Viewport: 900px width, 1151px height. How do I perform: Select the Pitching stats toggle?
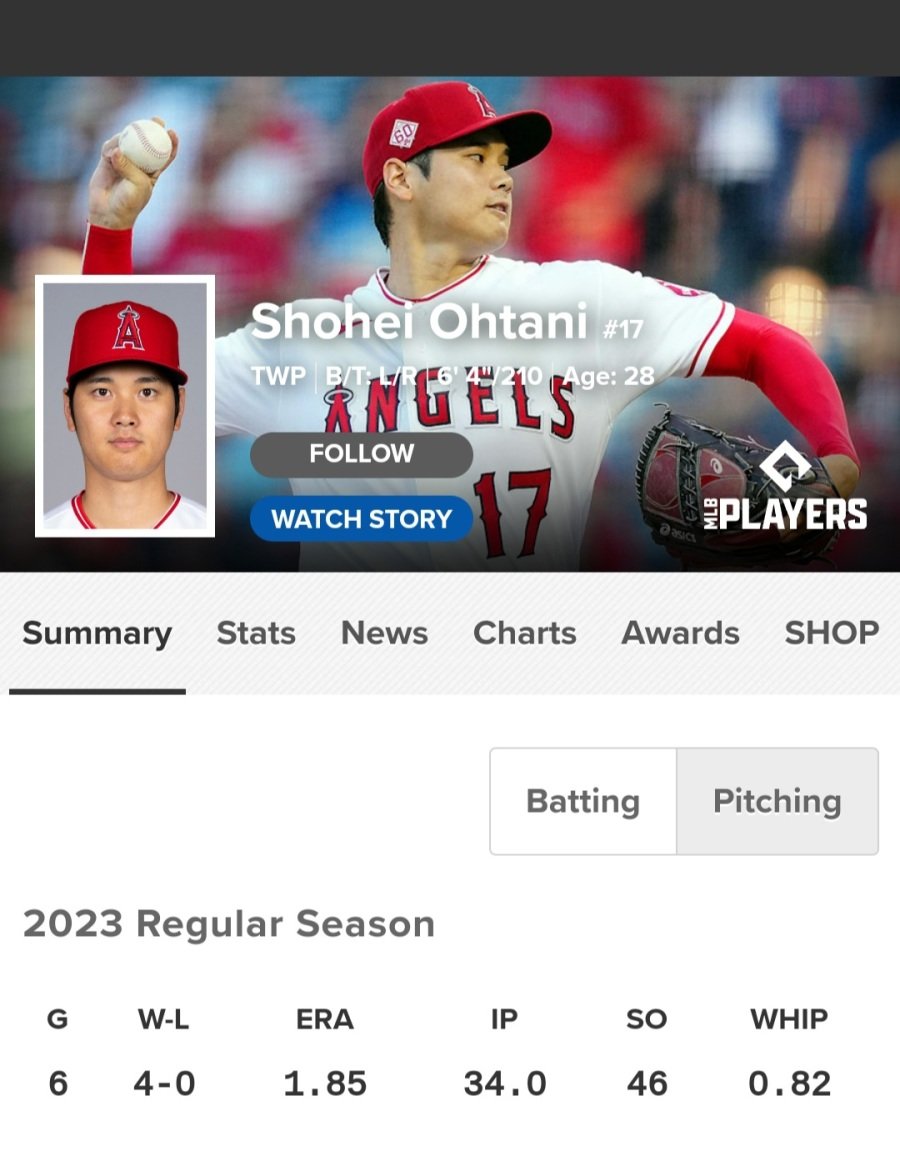coord(777,801)
